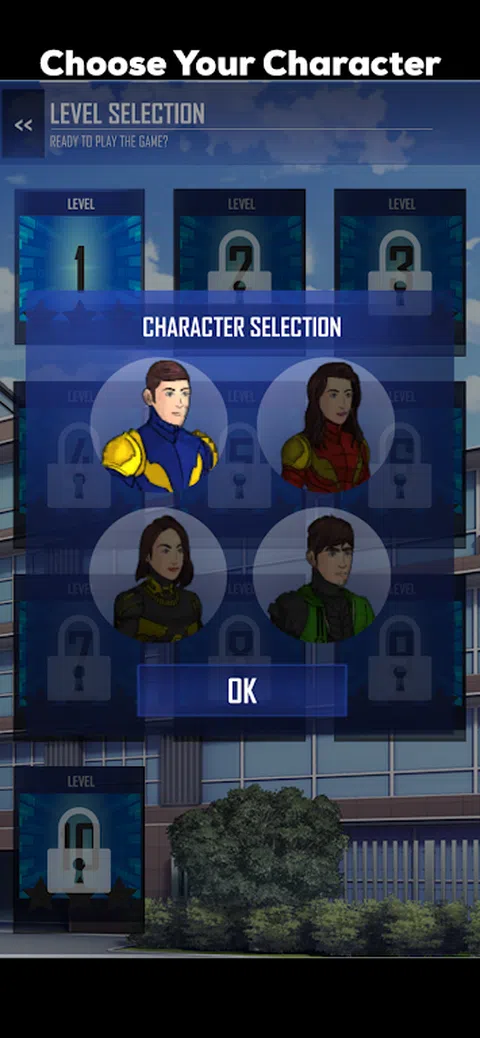Select the blue and yellow suited male character
Viewport: 480px width, 1038px height.
[x=159, y=426]
